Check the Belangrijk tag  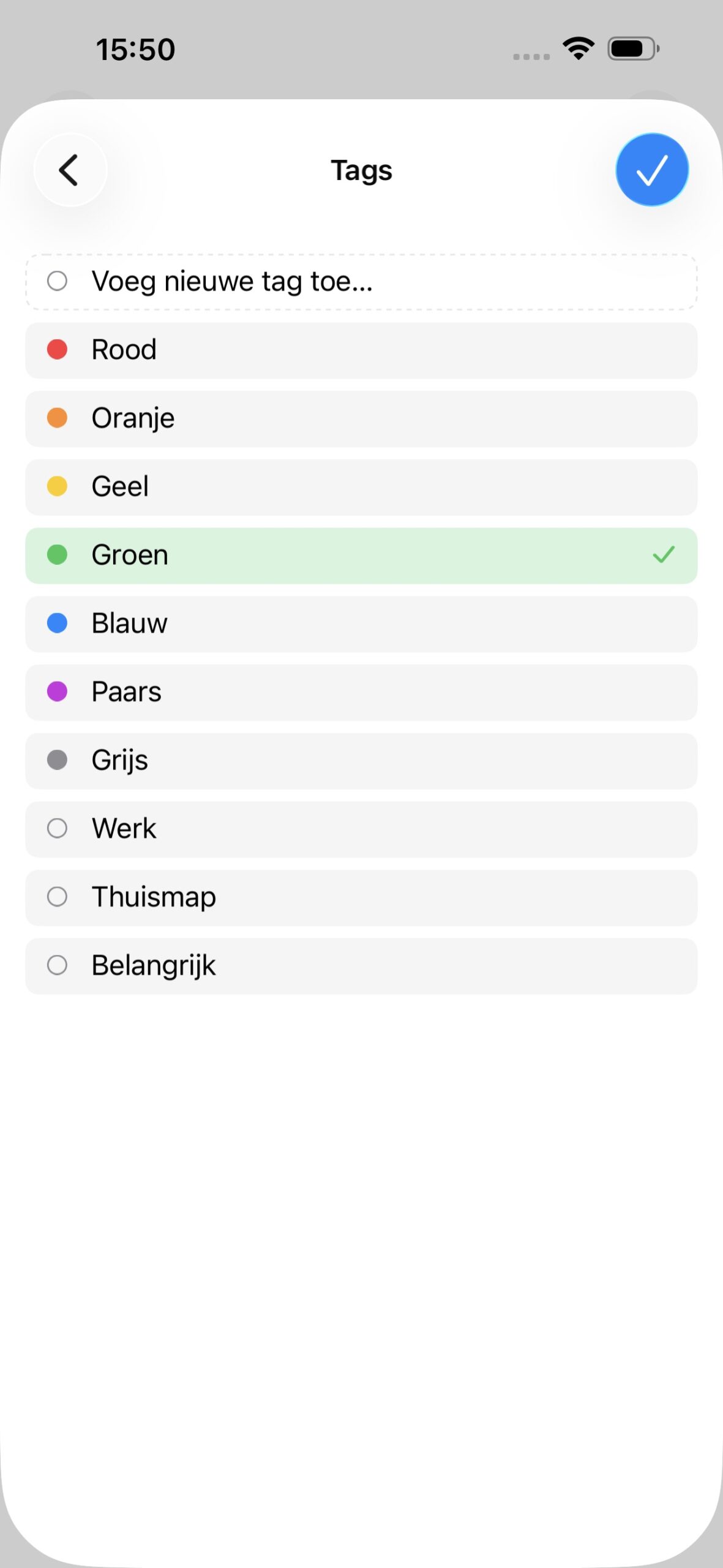tap(58, 965)
